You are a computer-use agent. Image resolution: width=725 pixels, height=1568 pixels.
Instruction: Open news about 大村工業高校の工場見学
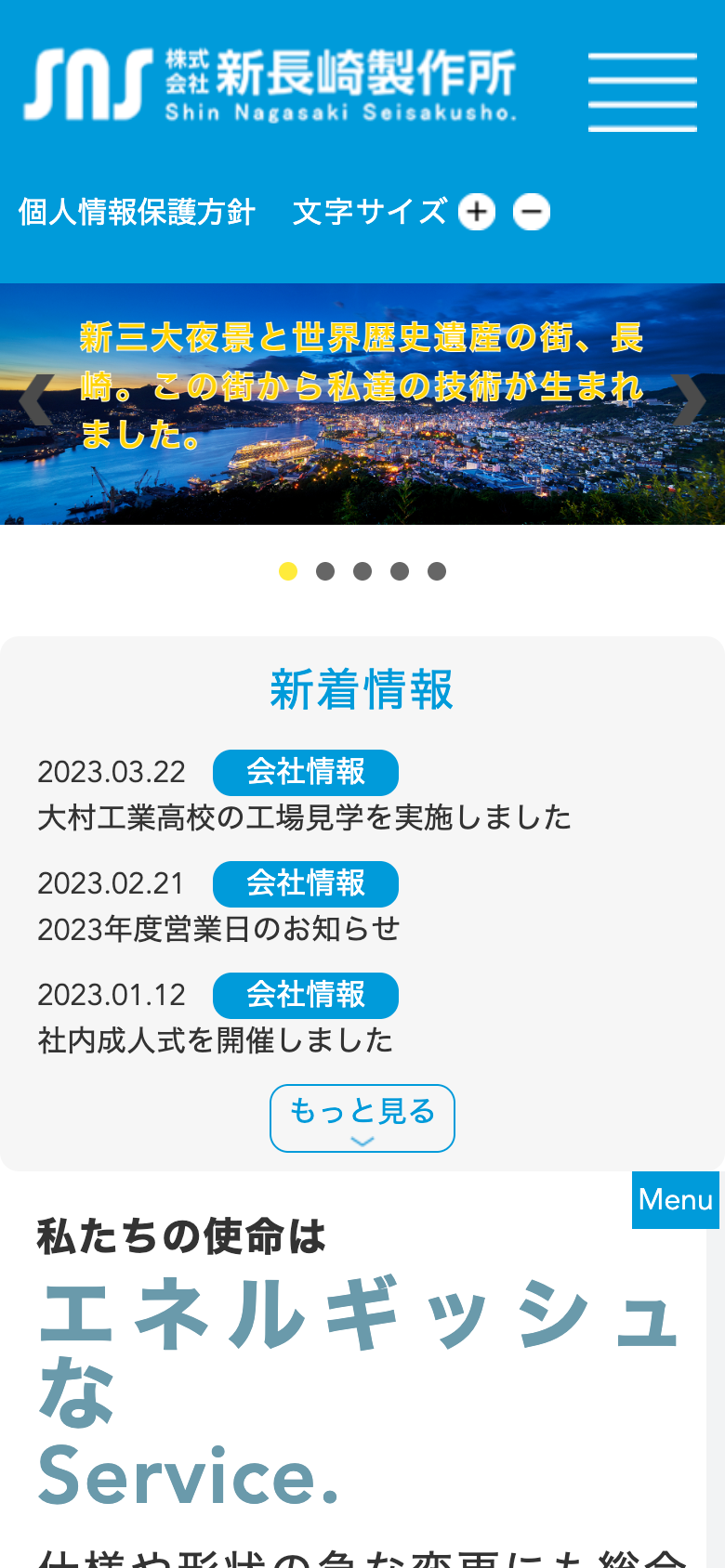pyautogui.click(x=304, y=817)
